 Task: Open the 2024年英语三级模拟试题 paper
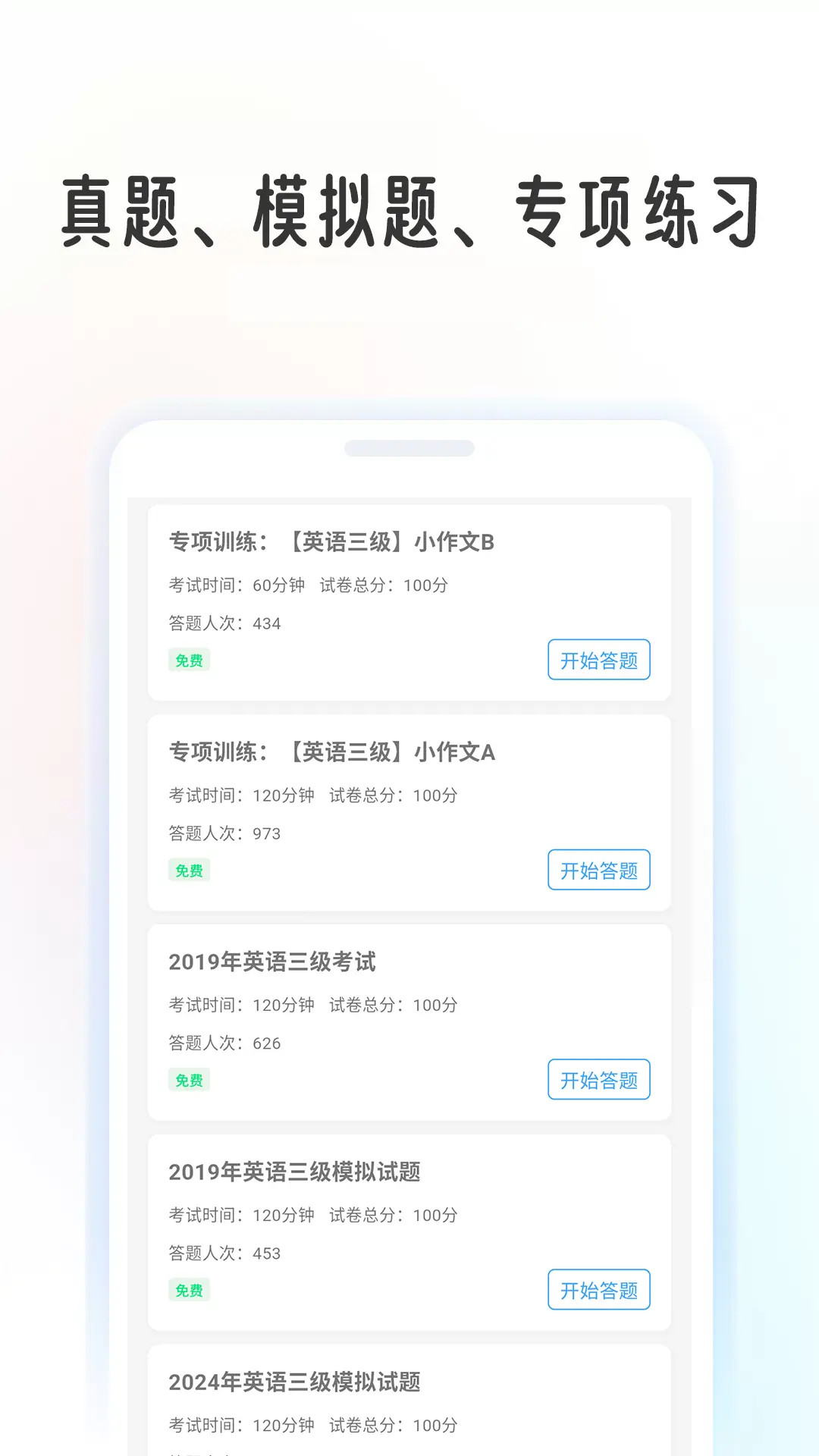pos(297,1382)
